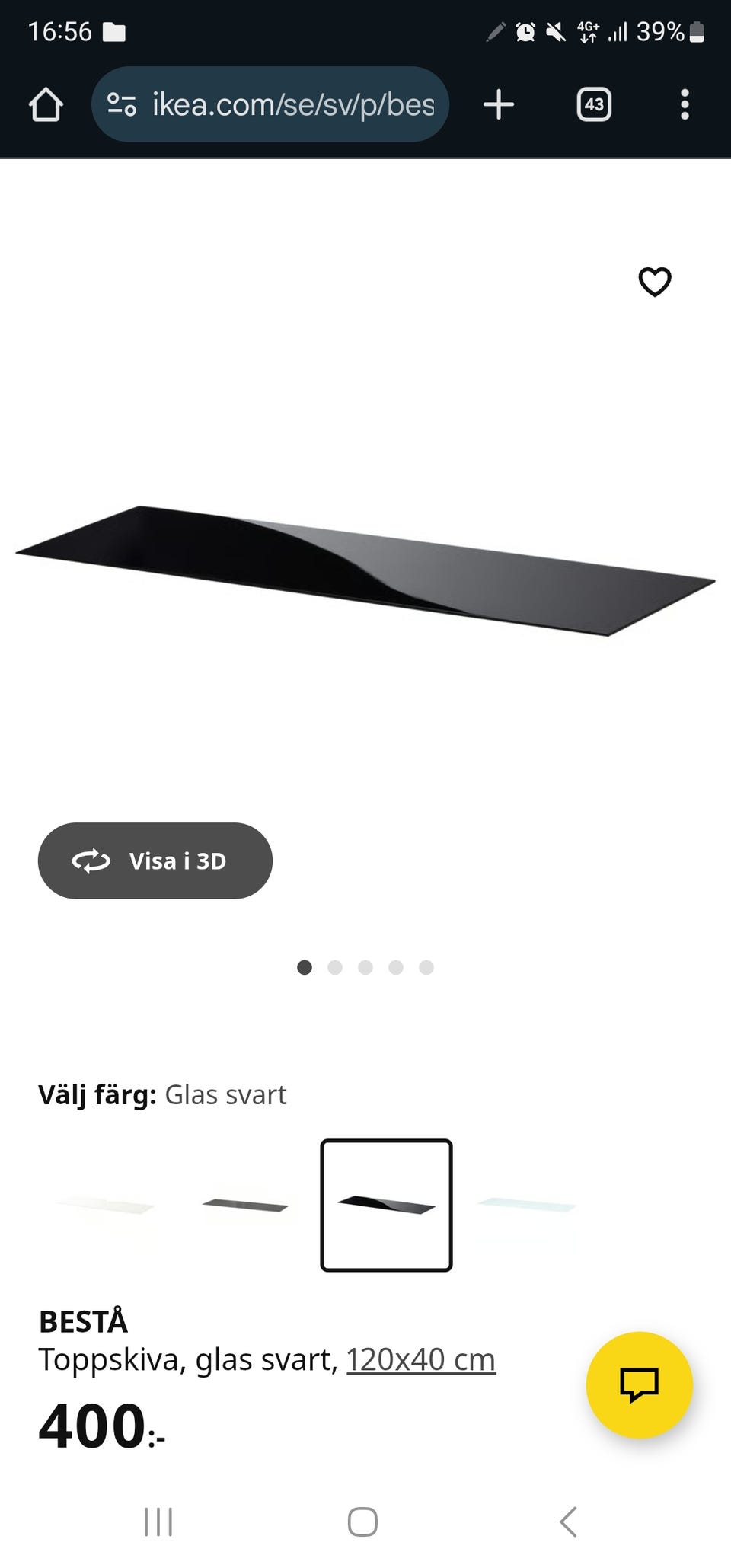731x1568 pixels.
Task: Tap the site permissions icon in the address bar
Action: 122,104
